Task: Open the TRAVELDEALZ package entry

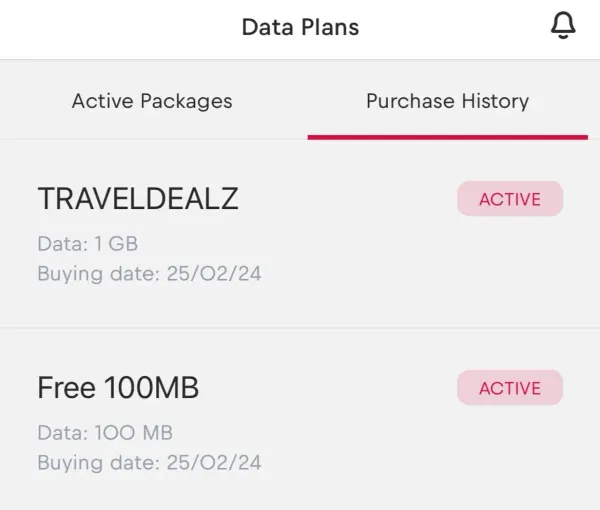Action: tap(138, 199)
